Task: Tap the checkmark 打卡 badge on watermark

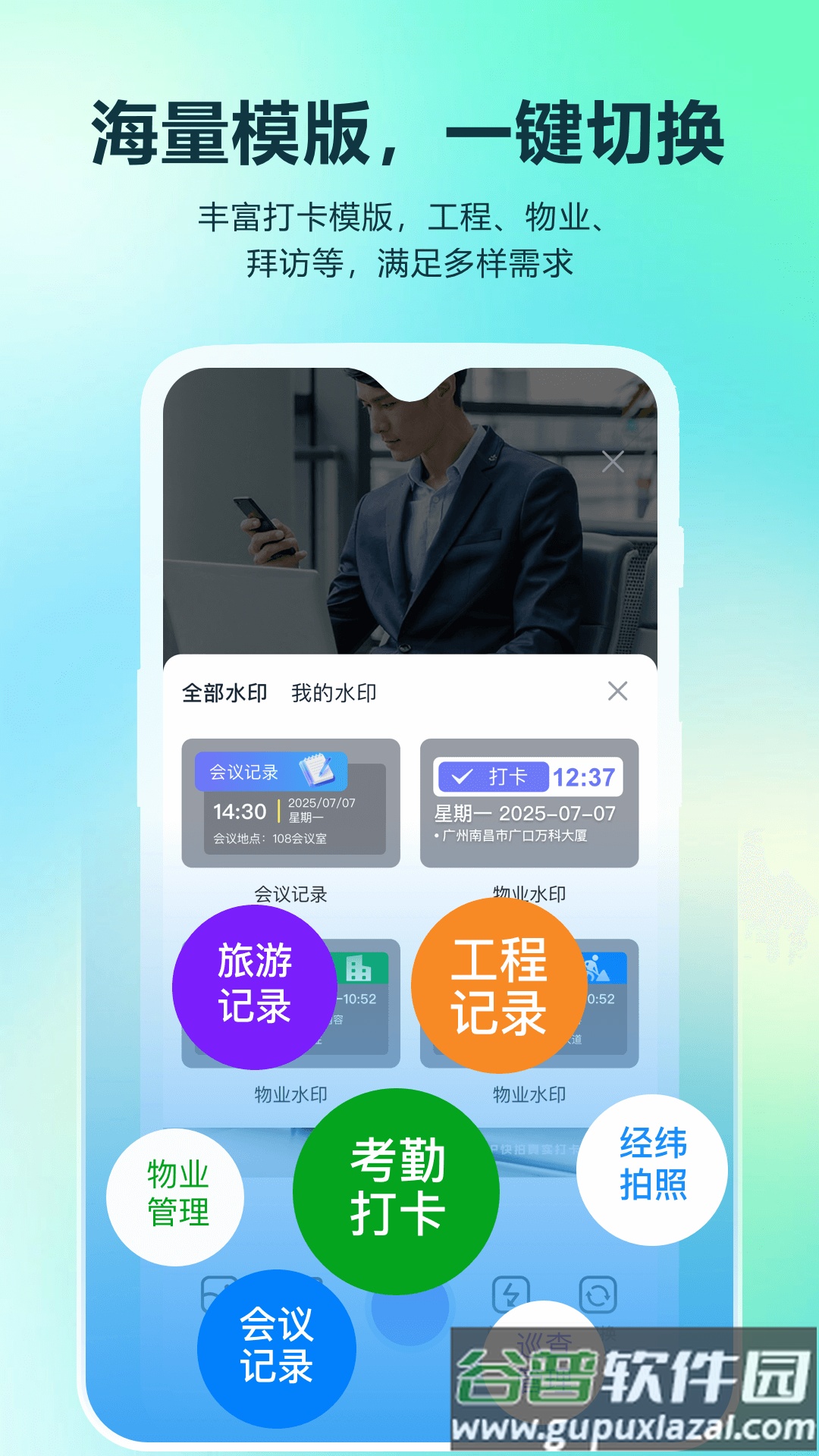Action: 491,776
